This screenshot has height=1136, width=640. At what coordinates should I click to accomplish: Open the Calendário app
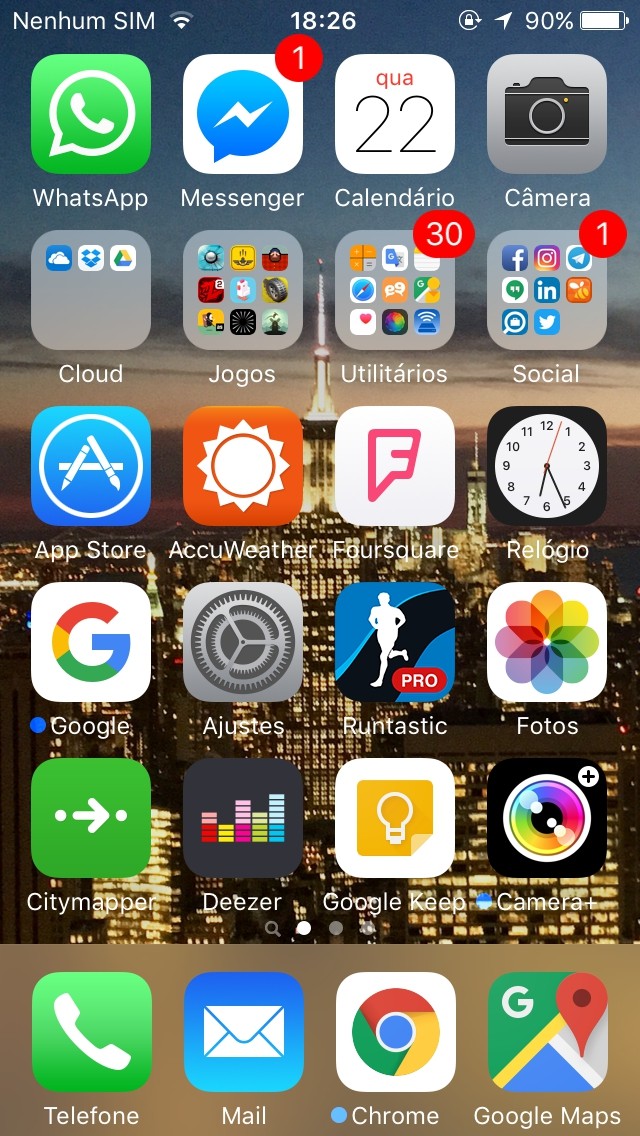(395, 114)
